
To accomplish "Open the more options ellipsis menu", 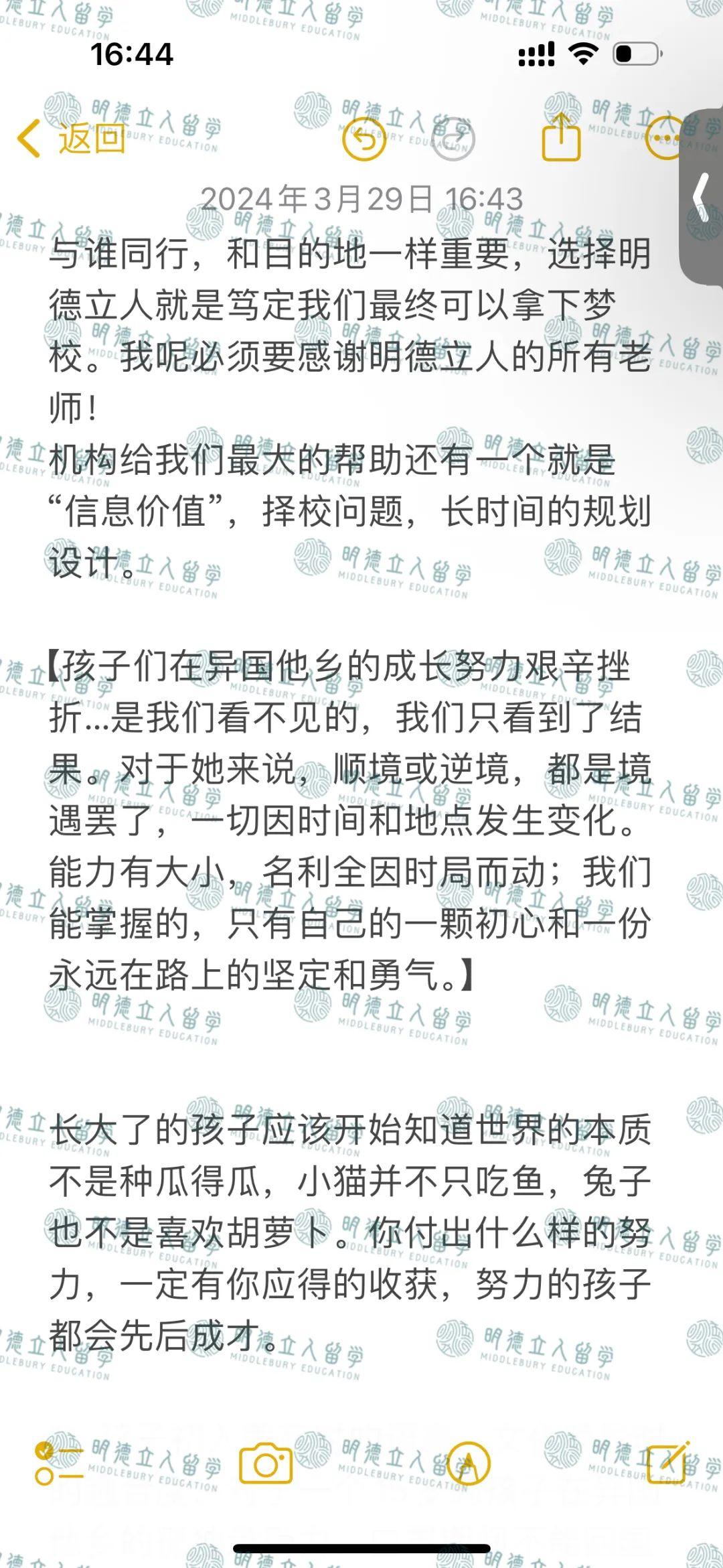I will coord(665,139).
